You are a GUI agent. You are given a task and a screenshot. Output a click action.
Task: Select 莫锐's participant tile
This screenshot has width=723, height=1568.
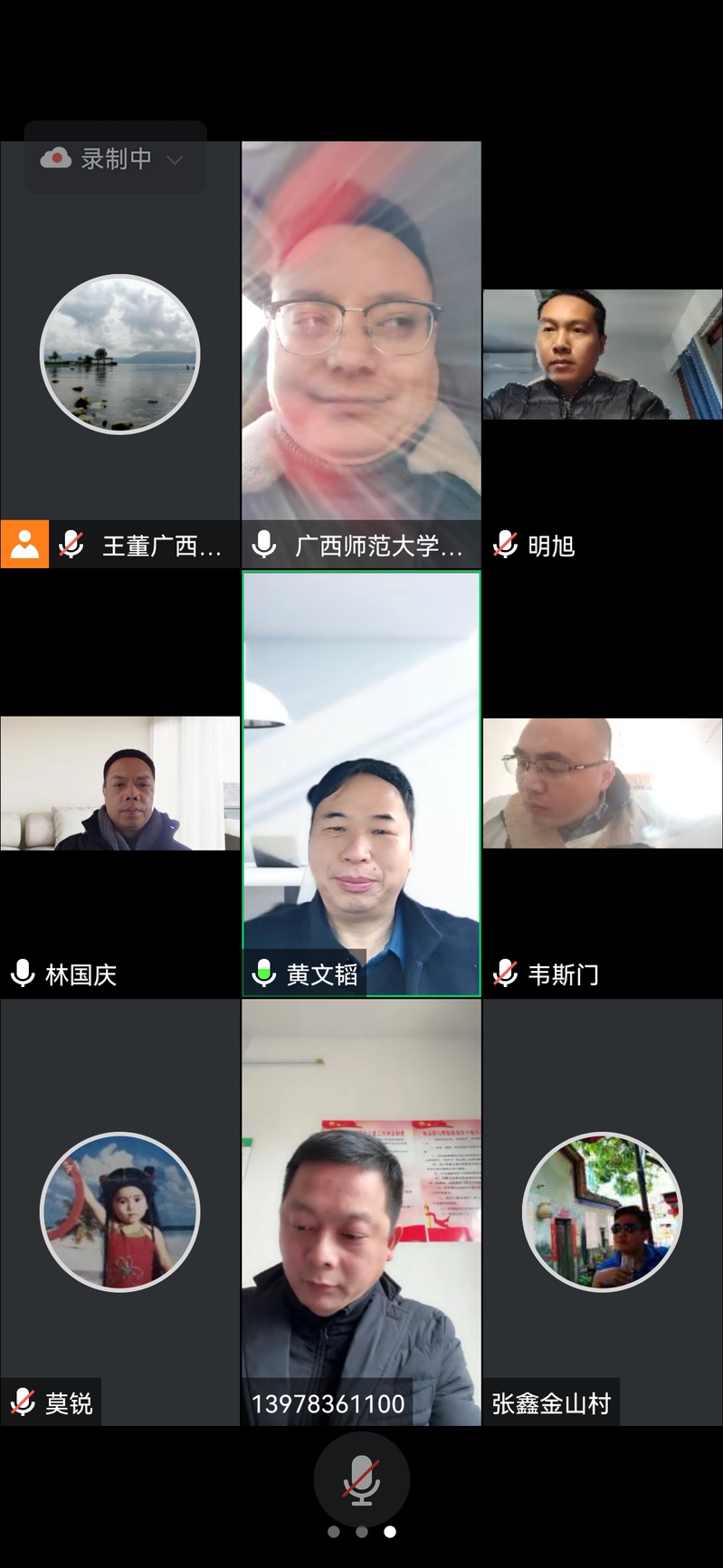tap(119, 1211)
